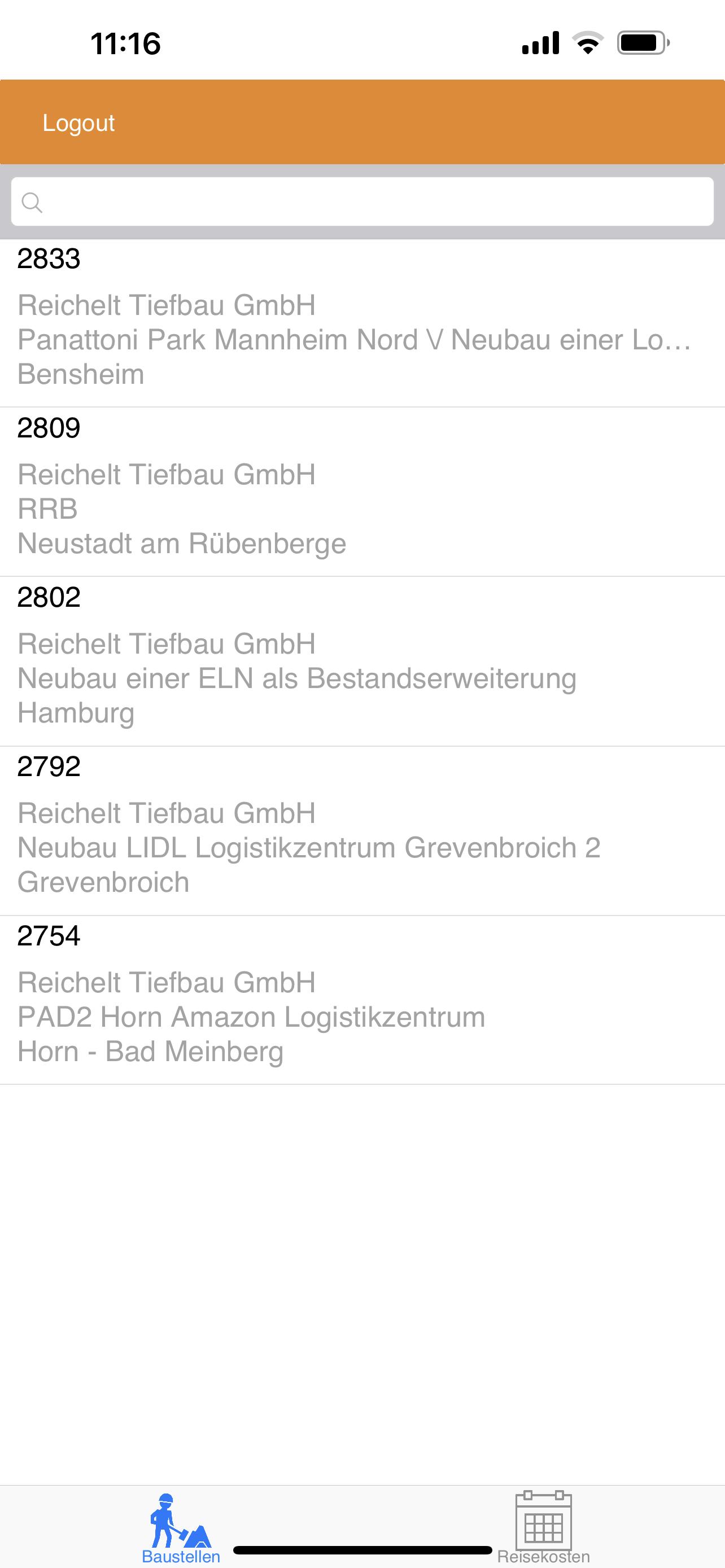Image resolution: width=725 pixels, height=1568 pixels.
Task: Open site 2754 PAD2 Horn Amazon
Action: tap(362, 1000)
